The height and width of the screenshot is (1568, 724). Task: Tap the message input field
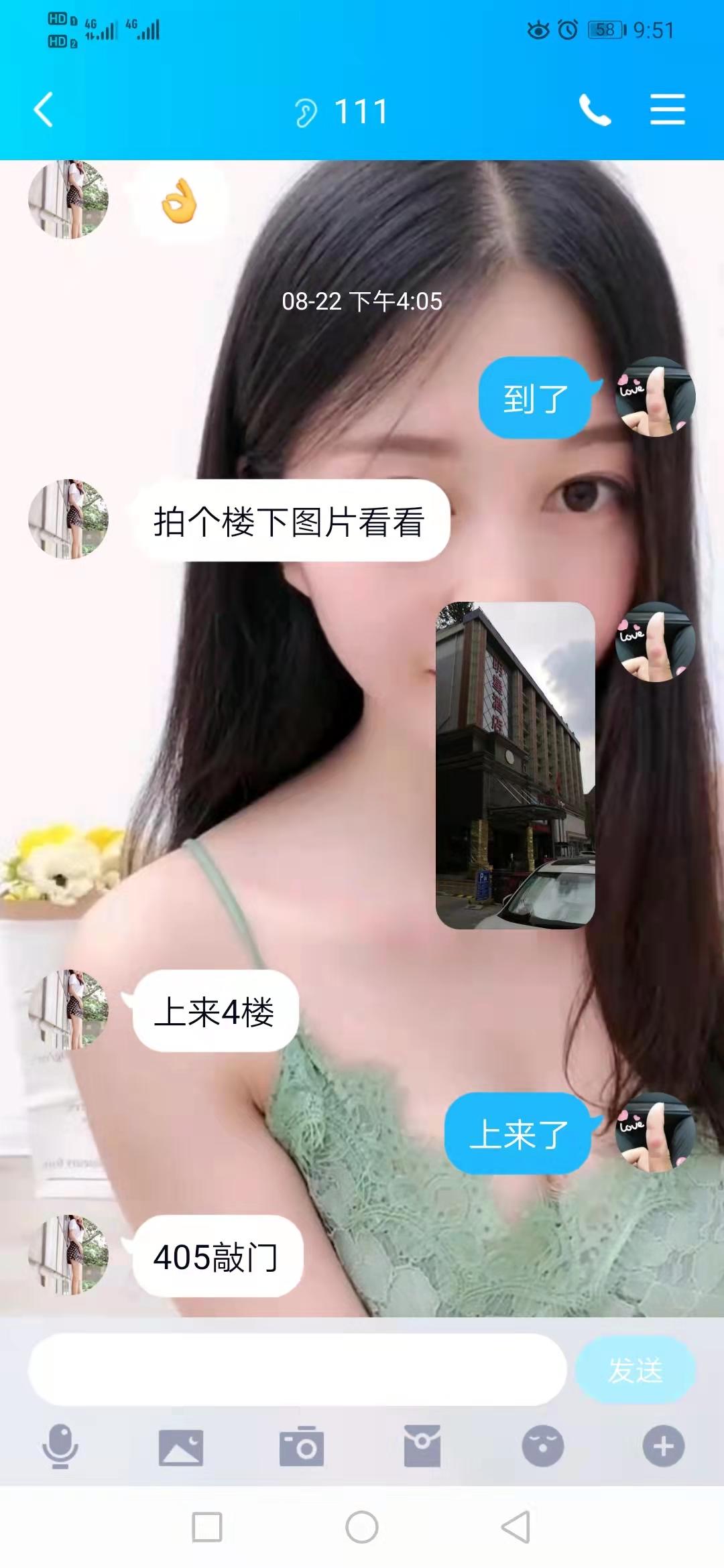[x=297, y=1369]
